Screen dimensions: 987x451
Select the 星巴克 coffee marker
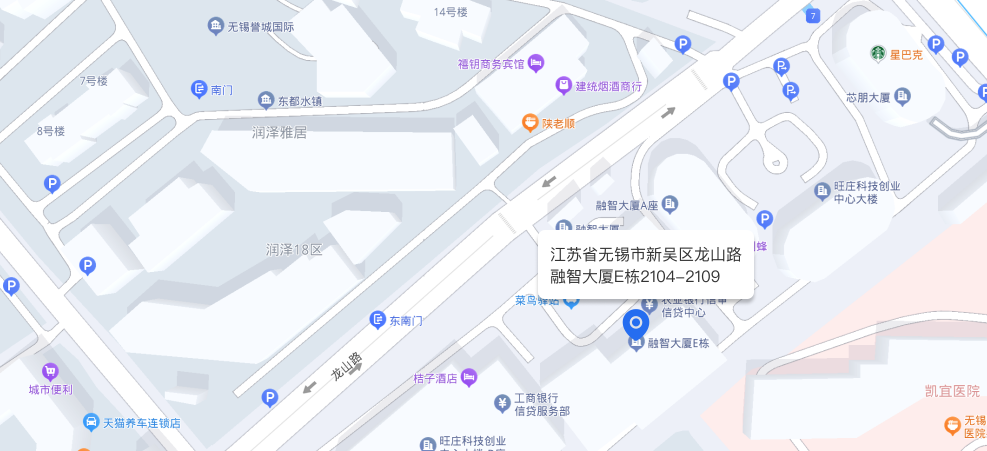[x=877, y=53]
